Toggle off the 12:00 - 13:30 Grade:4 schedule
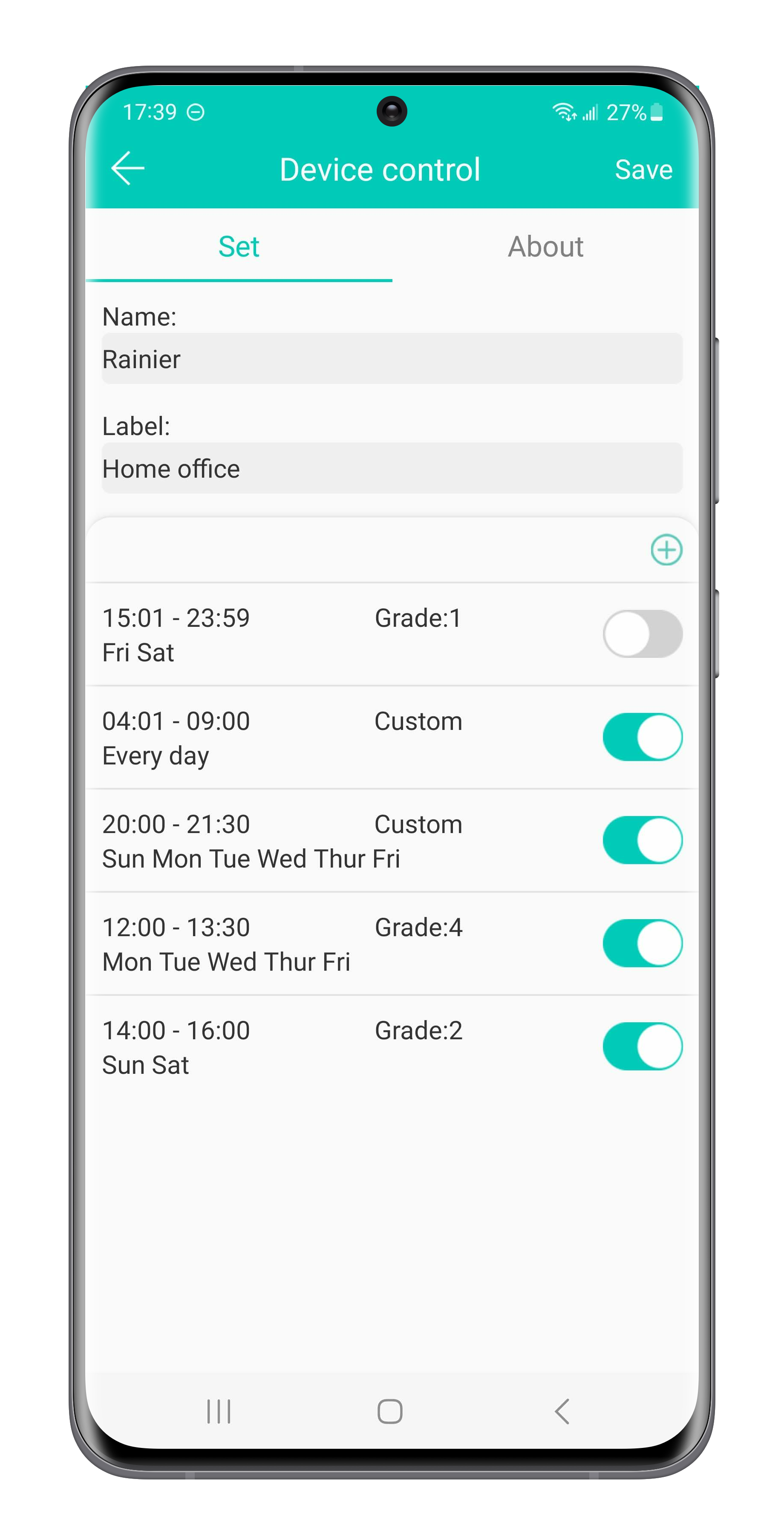This screenshot has width=784, height=1534. point(642,943)
